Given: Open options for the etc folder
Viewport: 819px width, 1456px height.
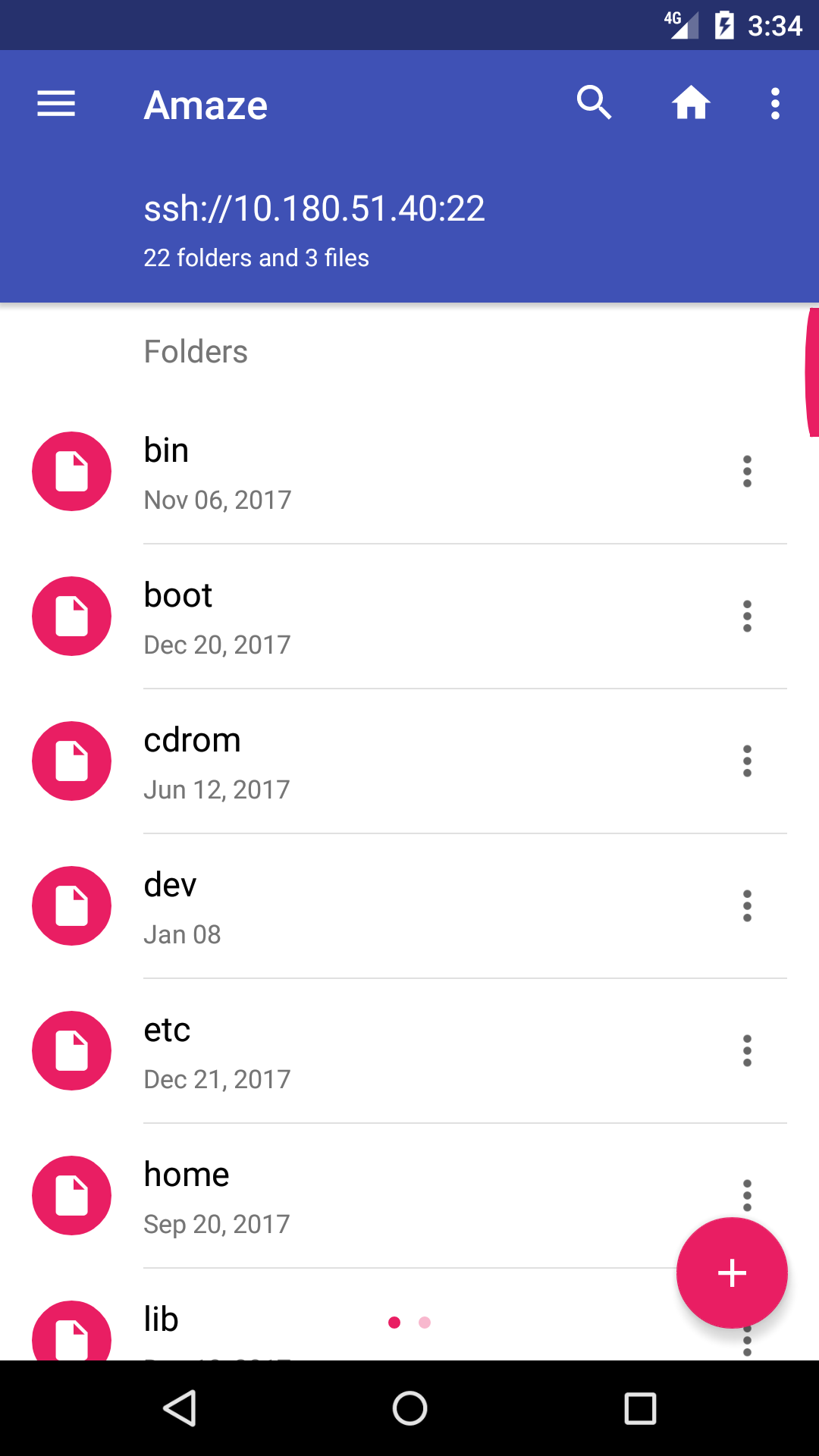Looking at the screenshot, I should 747,1050.
